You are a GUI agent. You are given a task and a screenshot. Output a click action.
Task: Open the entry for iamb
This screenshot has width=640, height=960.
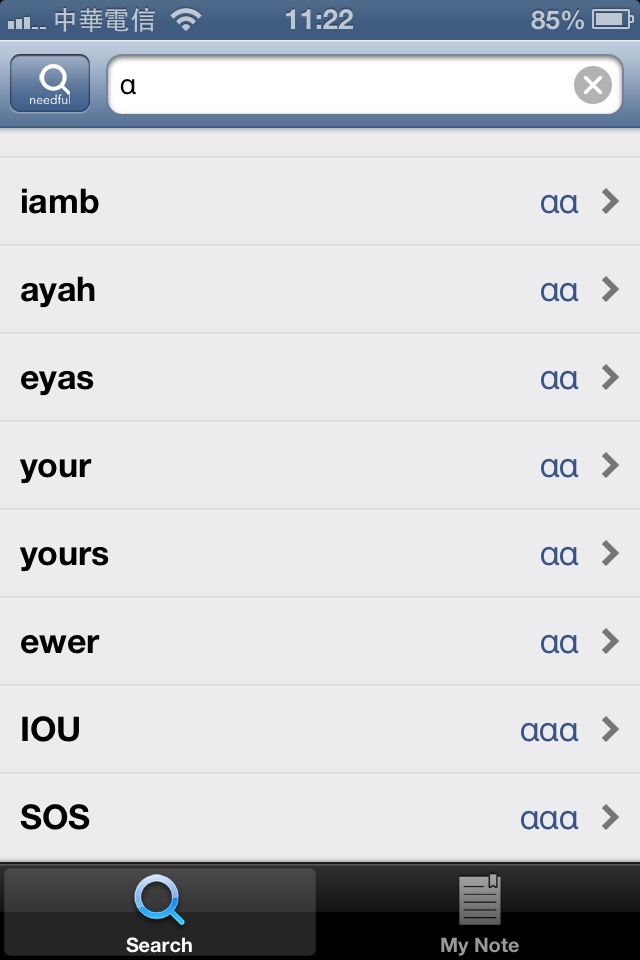tap(320, 202)
